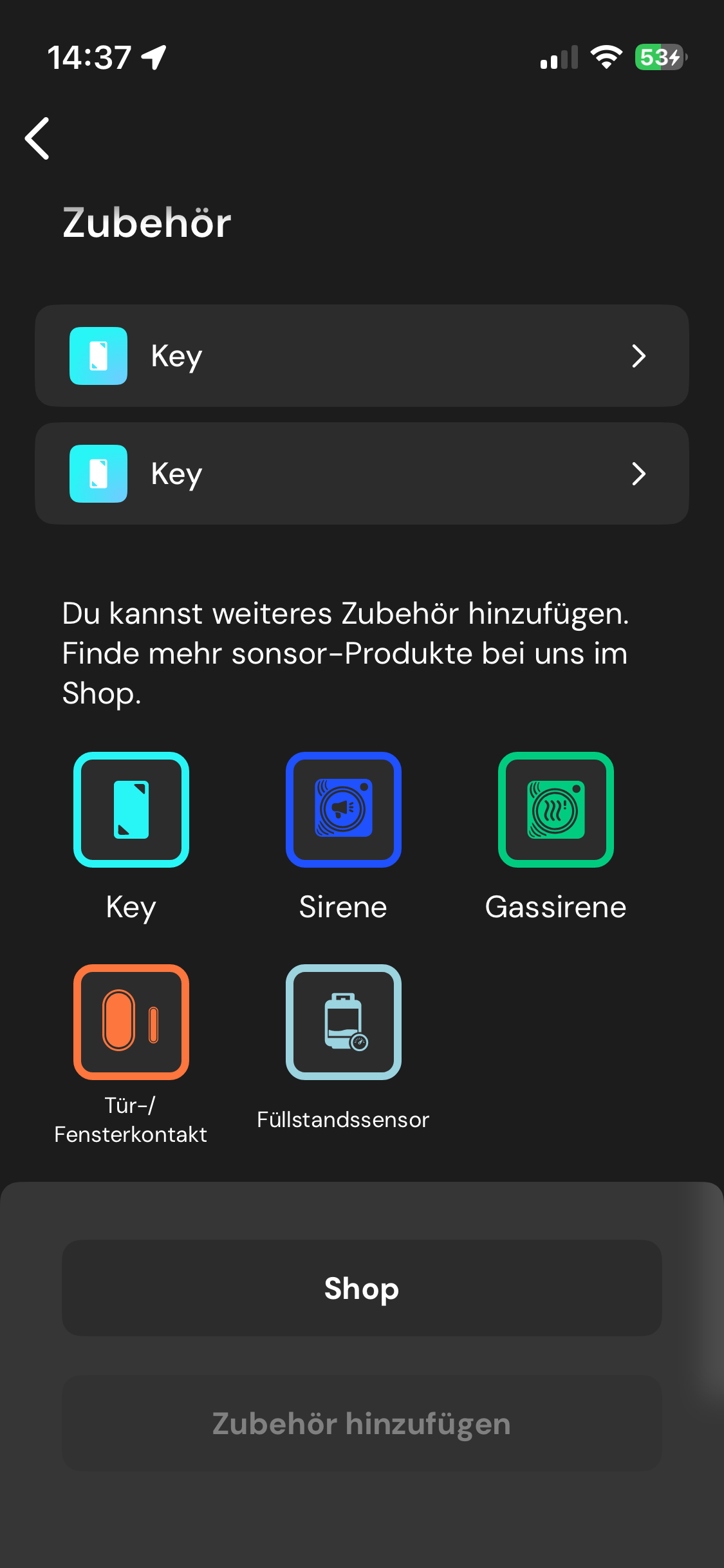Open details of the first Key via chevron
The width and height of the screenshot is (724, 1568).
tap(638, 356)
